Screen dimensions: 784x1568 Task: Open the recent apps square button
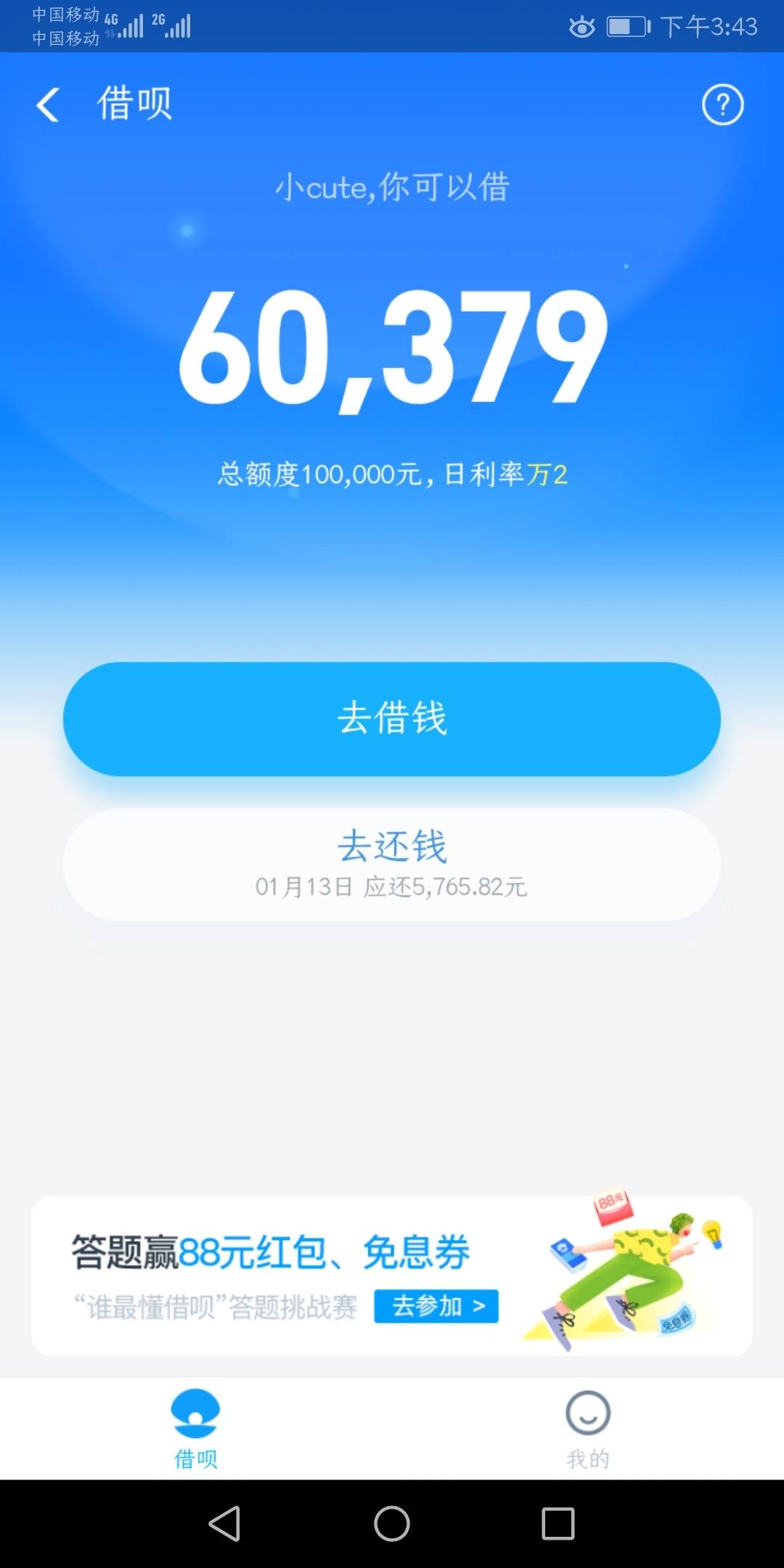tap(556, 1524)
